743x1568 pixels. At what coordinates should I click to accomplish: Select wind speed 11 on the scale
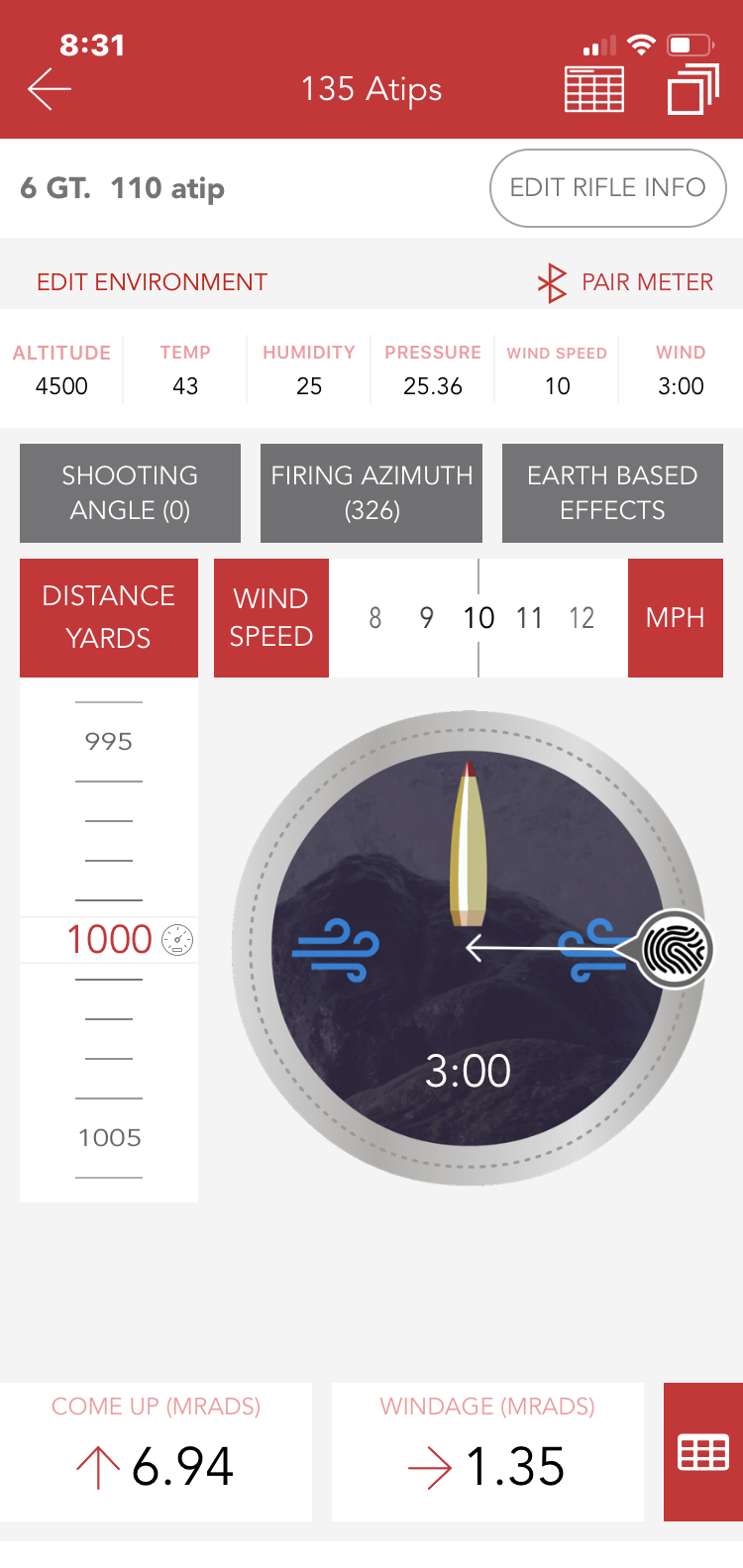tap(529, 618)
